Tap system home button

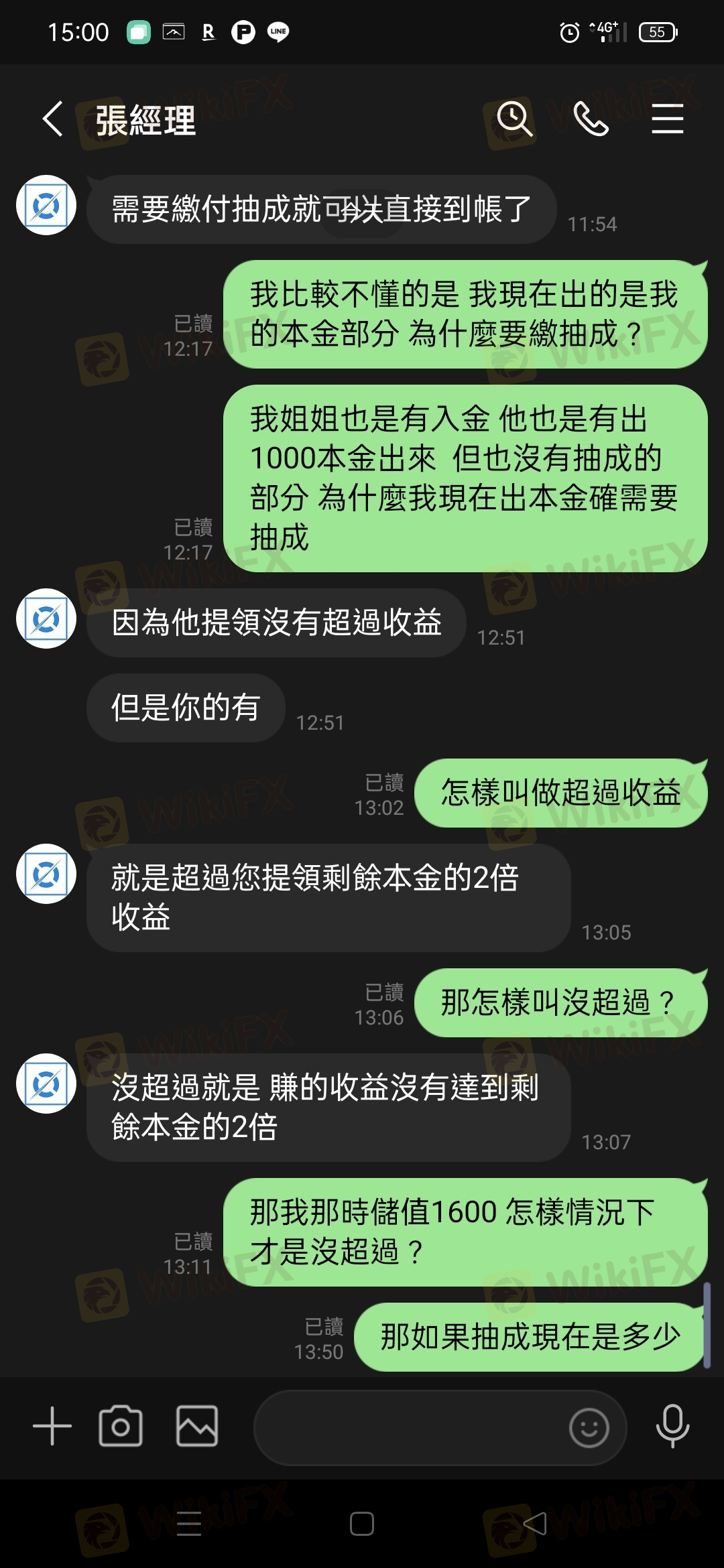pos(362,1524)
